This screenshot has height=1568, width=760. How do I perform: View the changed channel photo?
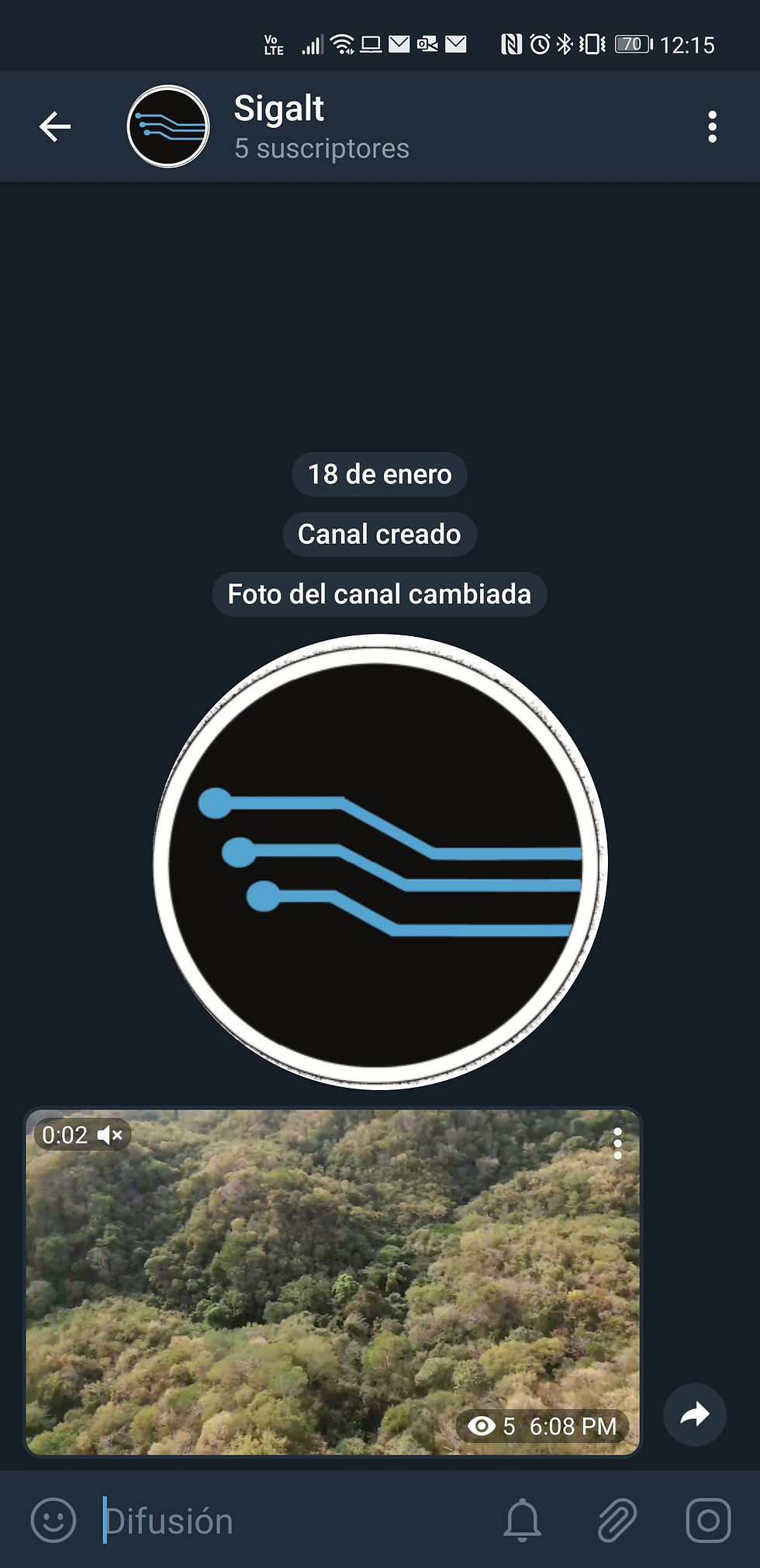pyautogui.click(x=380, y=861)
